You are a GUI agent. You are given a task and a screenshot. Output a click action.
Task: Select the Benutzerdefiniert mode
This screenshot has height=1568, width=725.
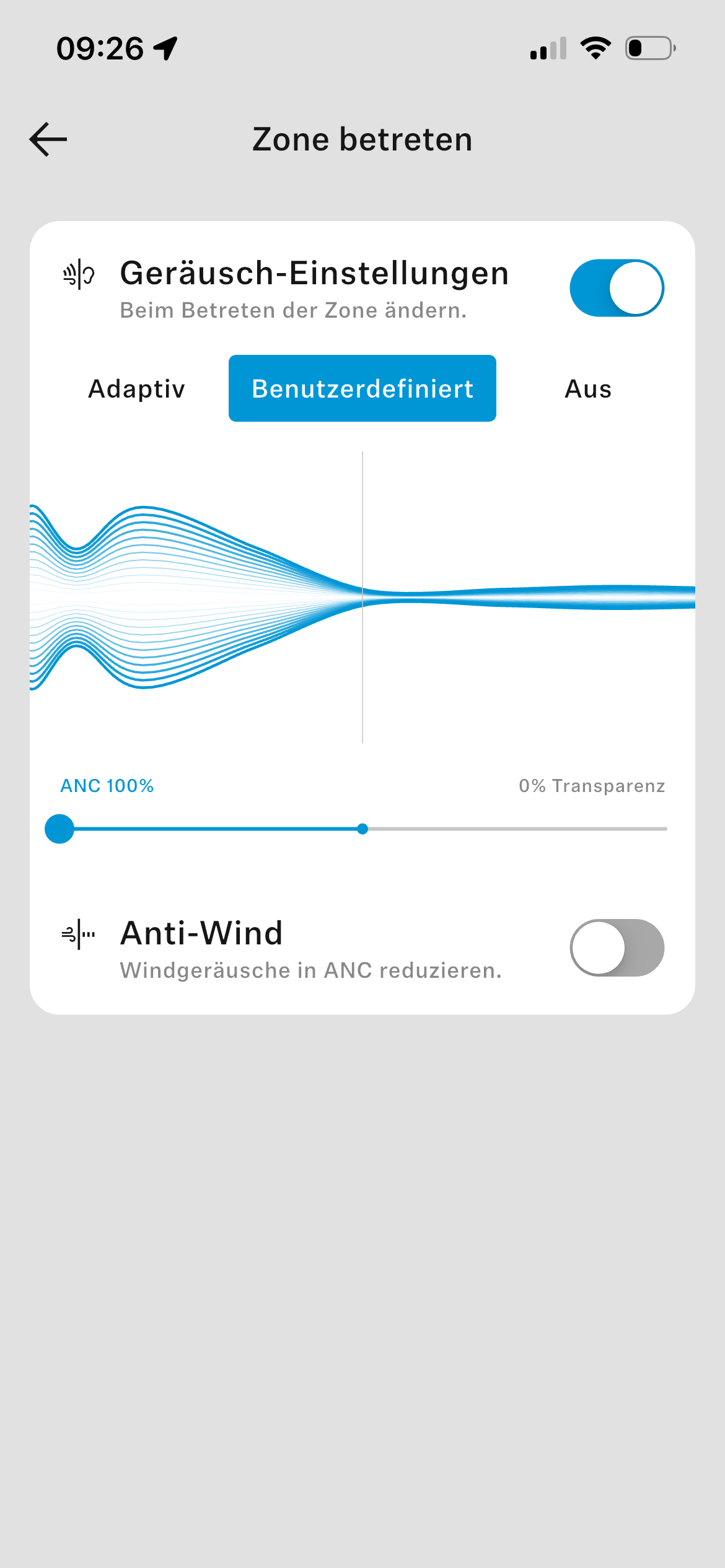pos(362,389)
